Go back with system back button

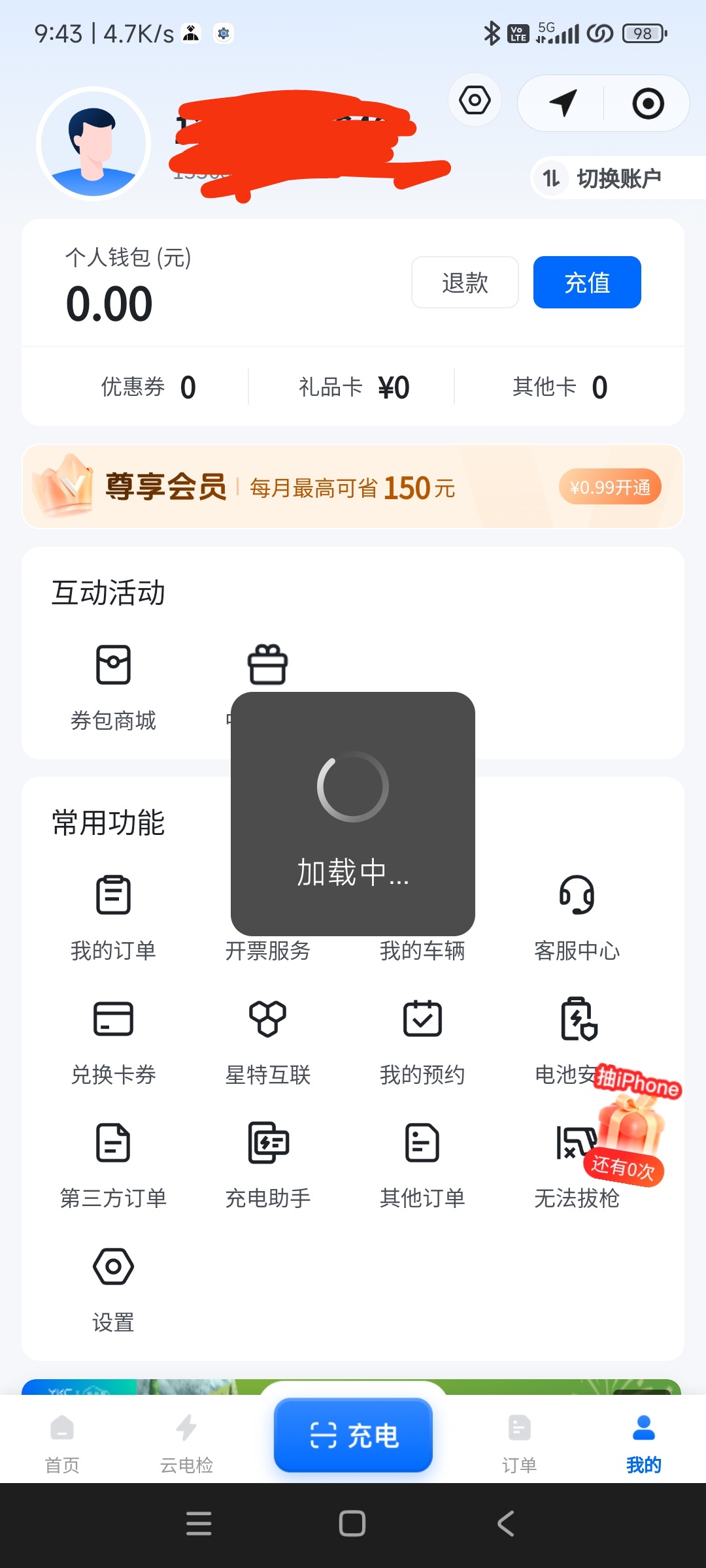click(505, 1524)
